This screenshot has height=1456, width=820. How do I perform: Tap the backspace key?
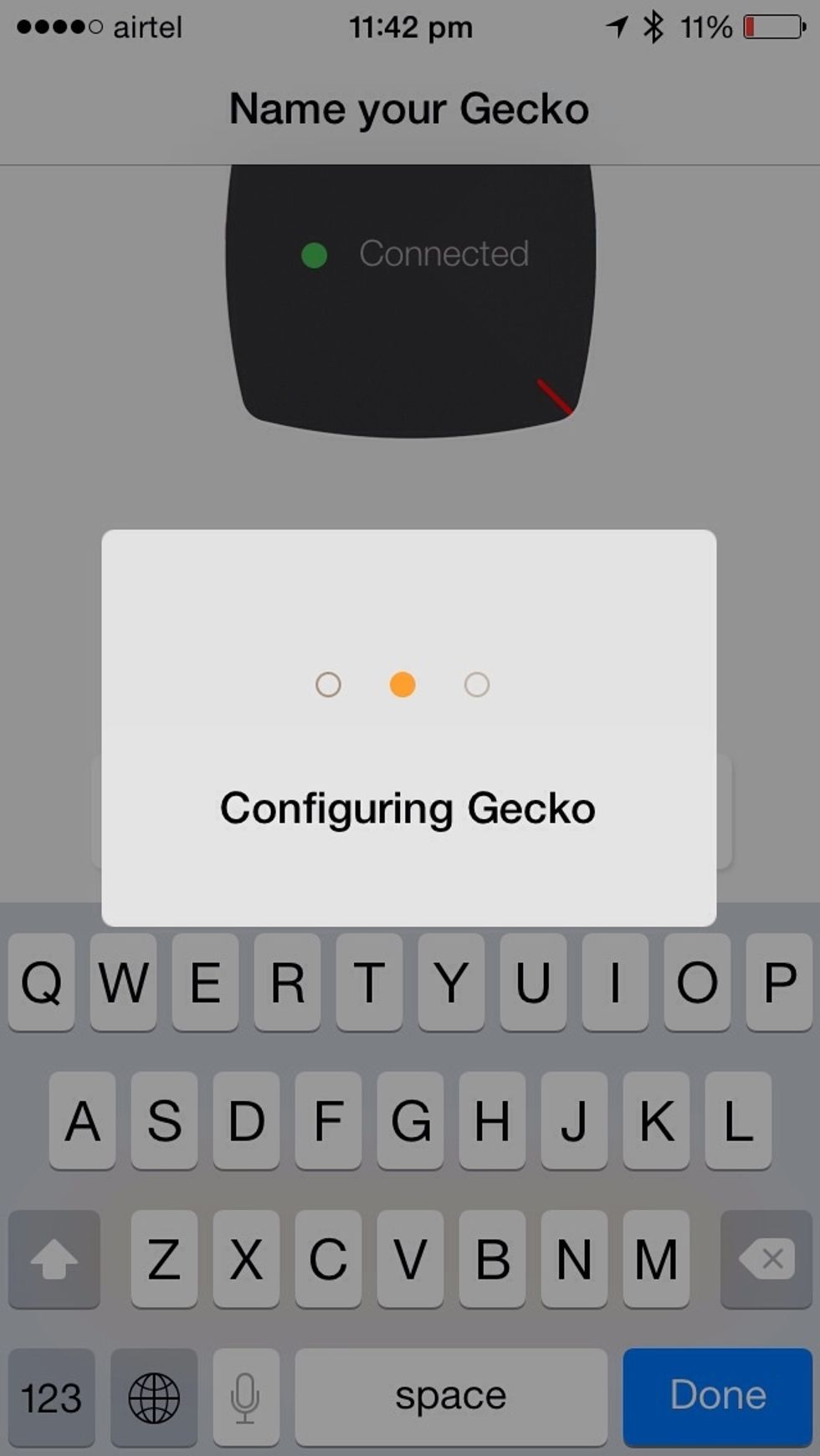tap(766, 1259)
